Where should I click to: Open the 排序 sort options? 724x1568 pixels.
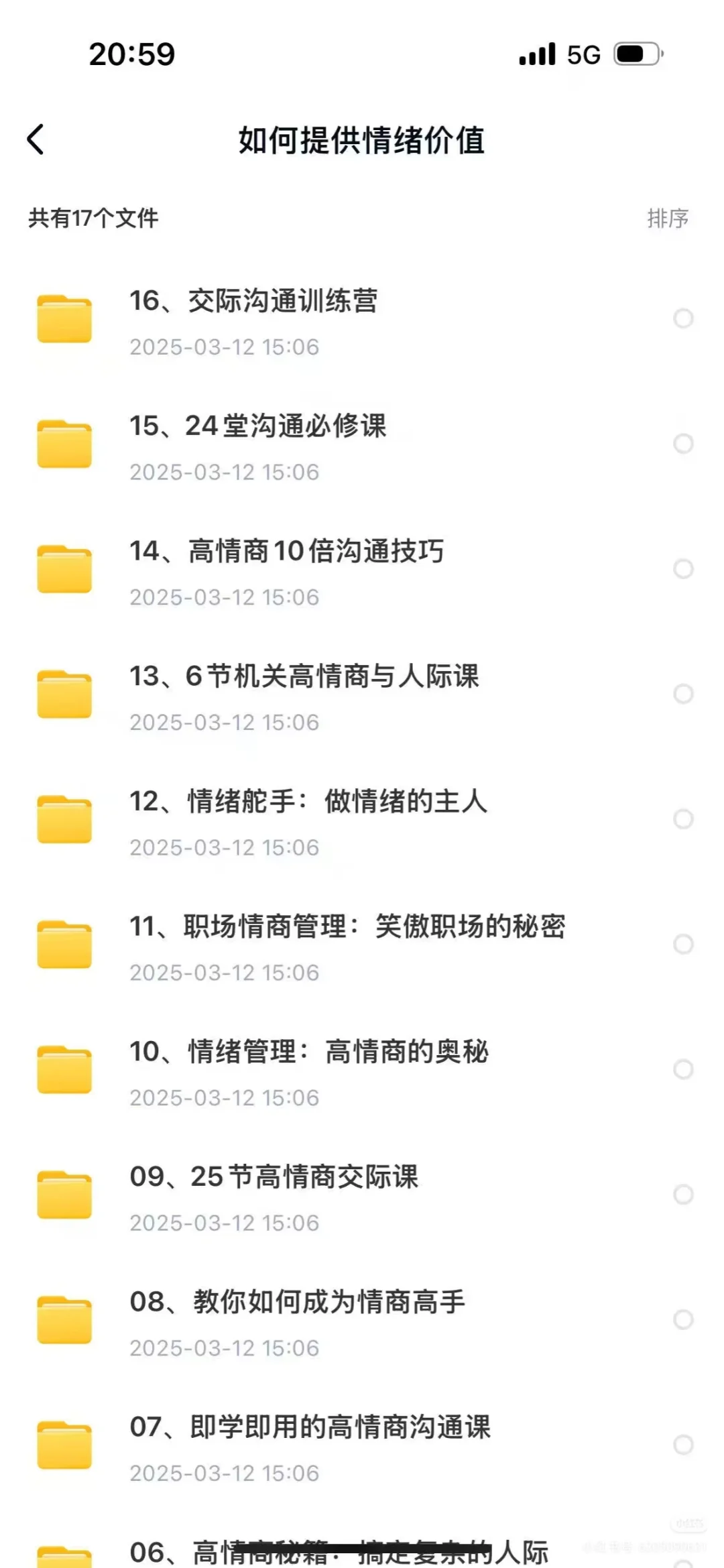pos(668,218)
